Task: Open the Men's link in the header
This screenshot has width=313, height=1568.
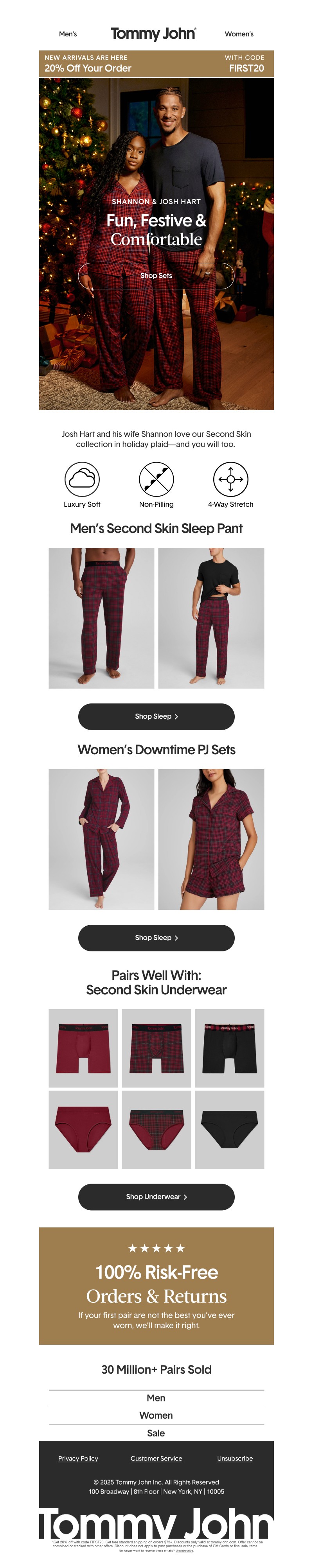Action: 68,34
